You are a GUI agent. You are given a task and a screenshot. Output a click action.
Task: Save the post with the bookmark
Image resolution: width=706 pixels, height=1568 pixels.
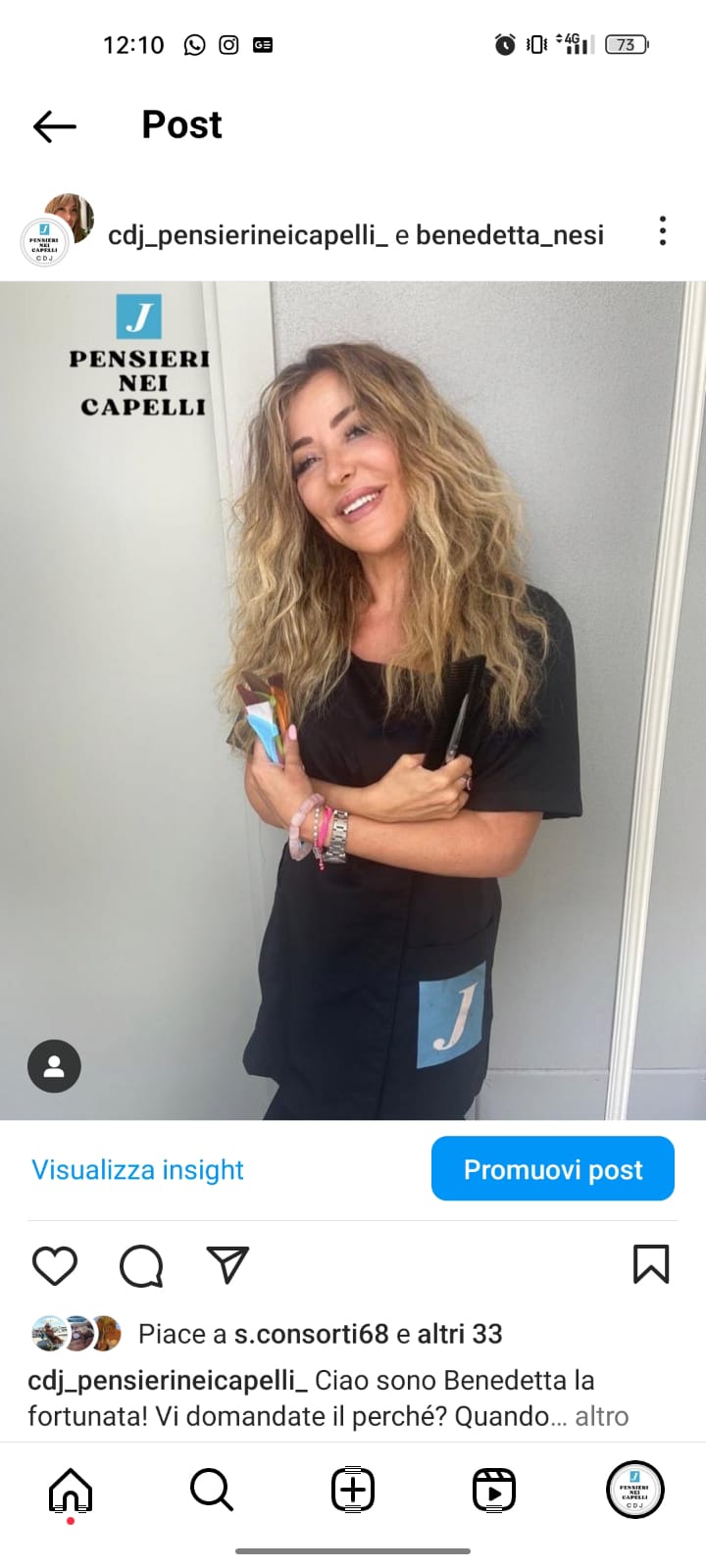(651, 1264)
